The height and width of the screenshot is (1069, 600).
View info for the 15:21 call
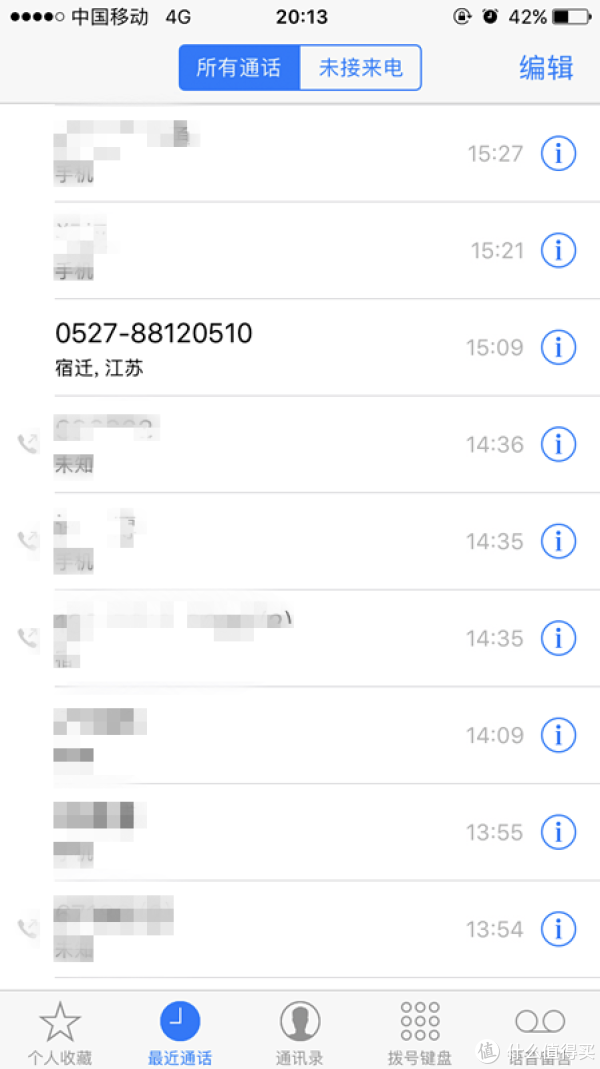[558, 250]
